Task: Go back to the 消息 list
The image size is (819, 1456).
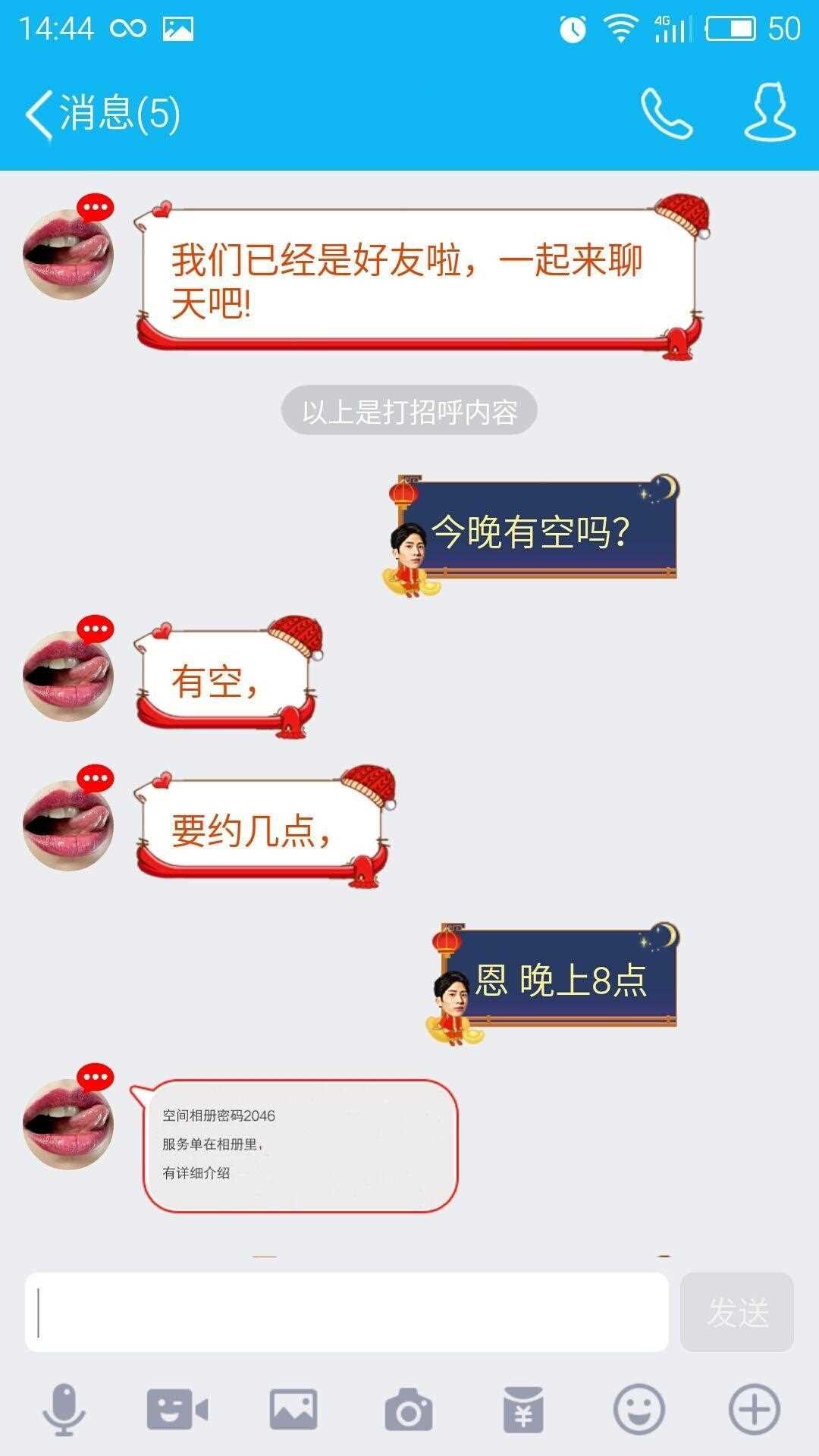Action: tap(102, 114)
